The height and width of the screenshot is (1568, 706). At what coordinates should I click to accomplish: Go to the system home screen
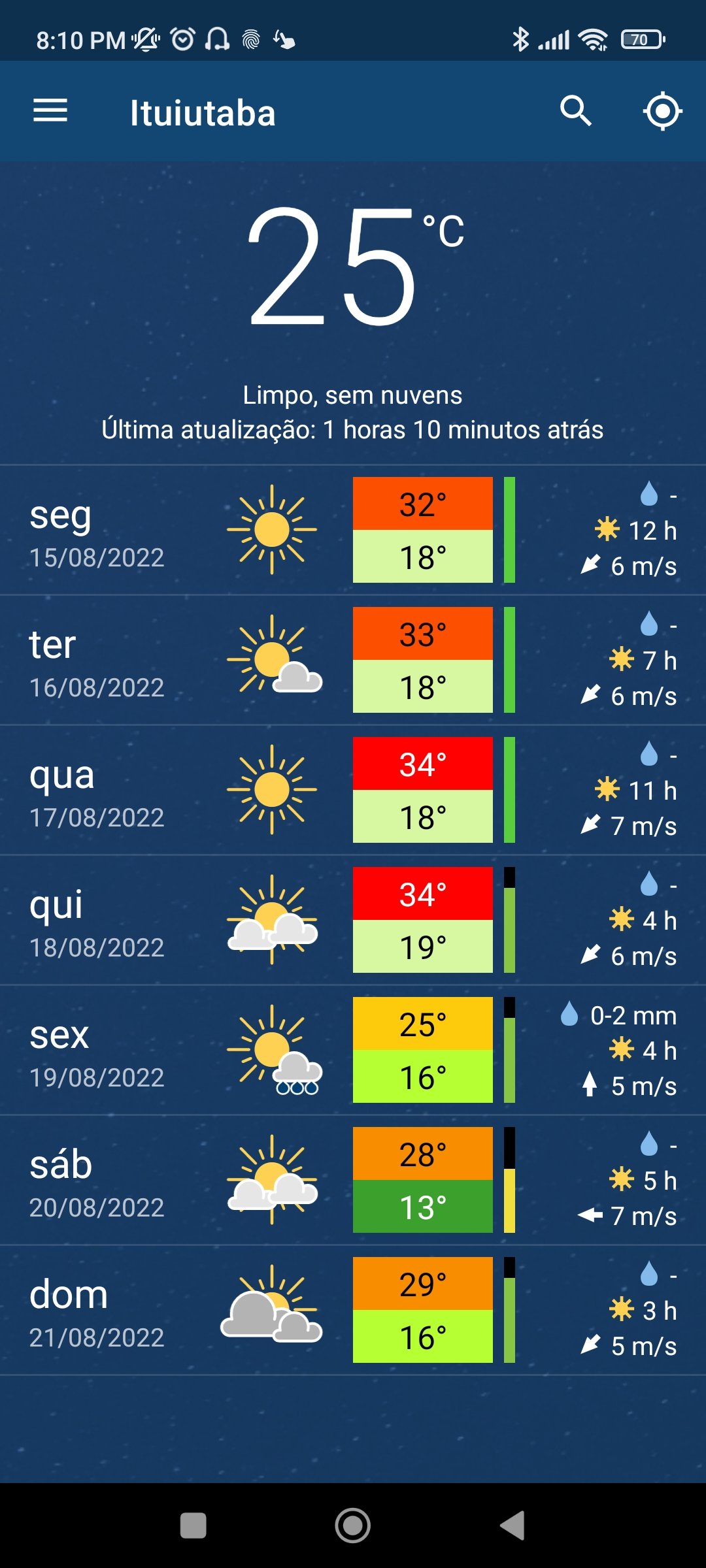353,1526
